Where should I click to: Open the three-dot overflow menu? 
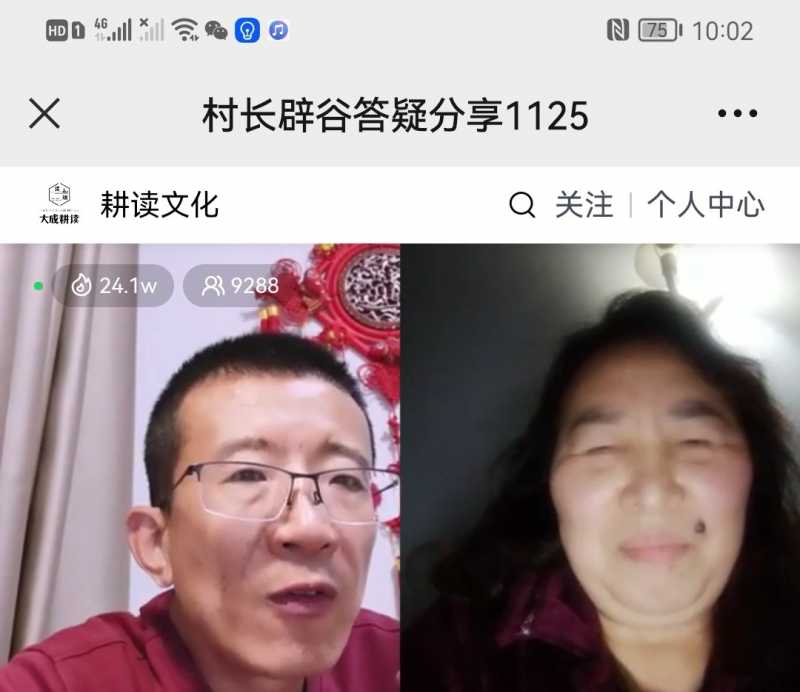[737, 114]
